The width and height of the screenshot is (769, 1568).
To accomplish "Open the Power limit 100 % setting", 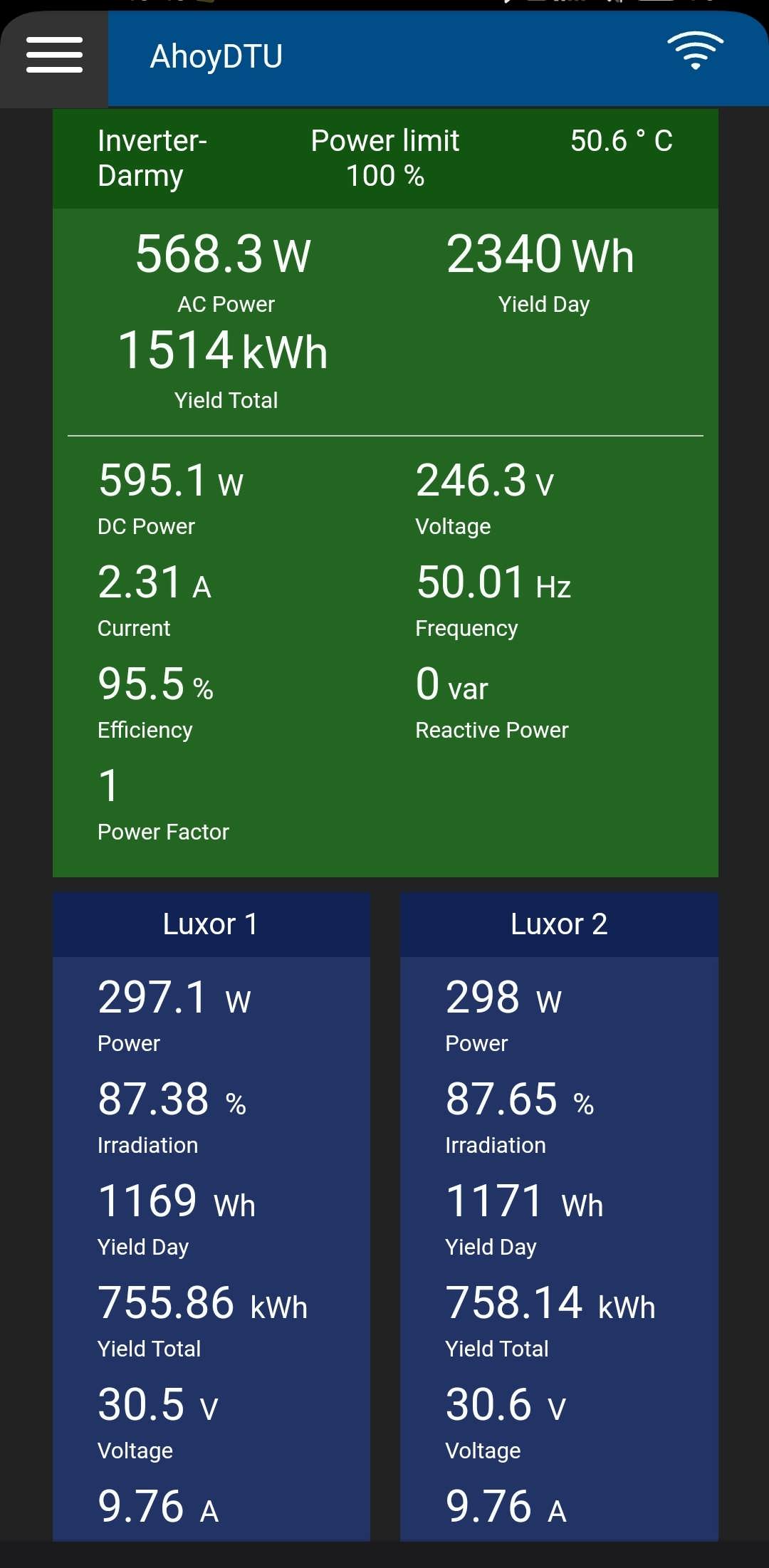I will 384,157.
